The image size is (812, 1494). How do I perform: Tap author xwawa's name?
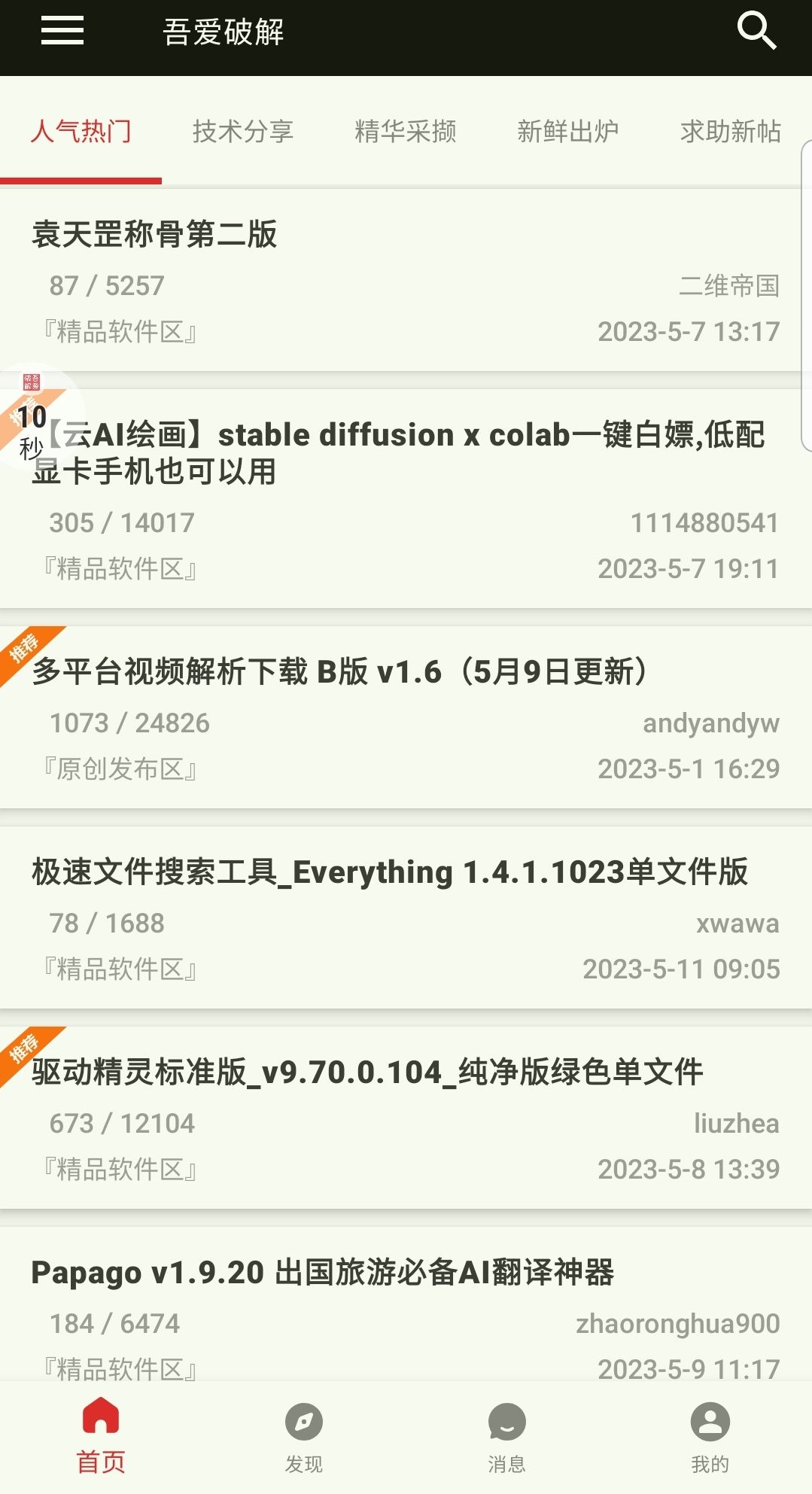pyautogui.click(x=735, y=922)
